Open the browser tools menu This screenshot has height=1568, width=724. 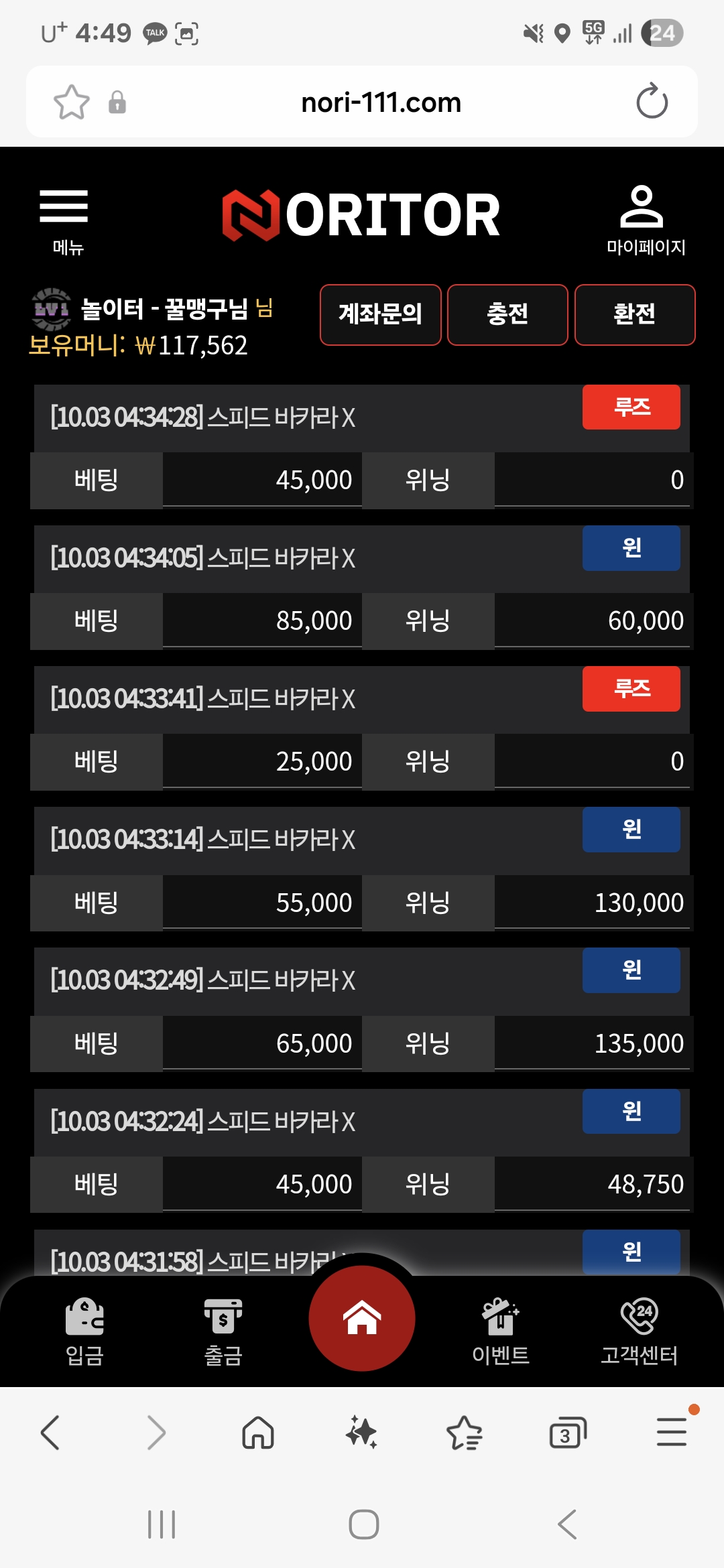pyautogui.click(x=671, y=1433)
